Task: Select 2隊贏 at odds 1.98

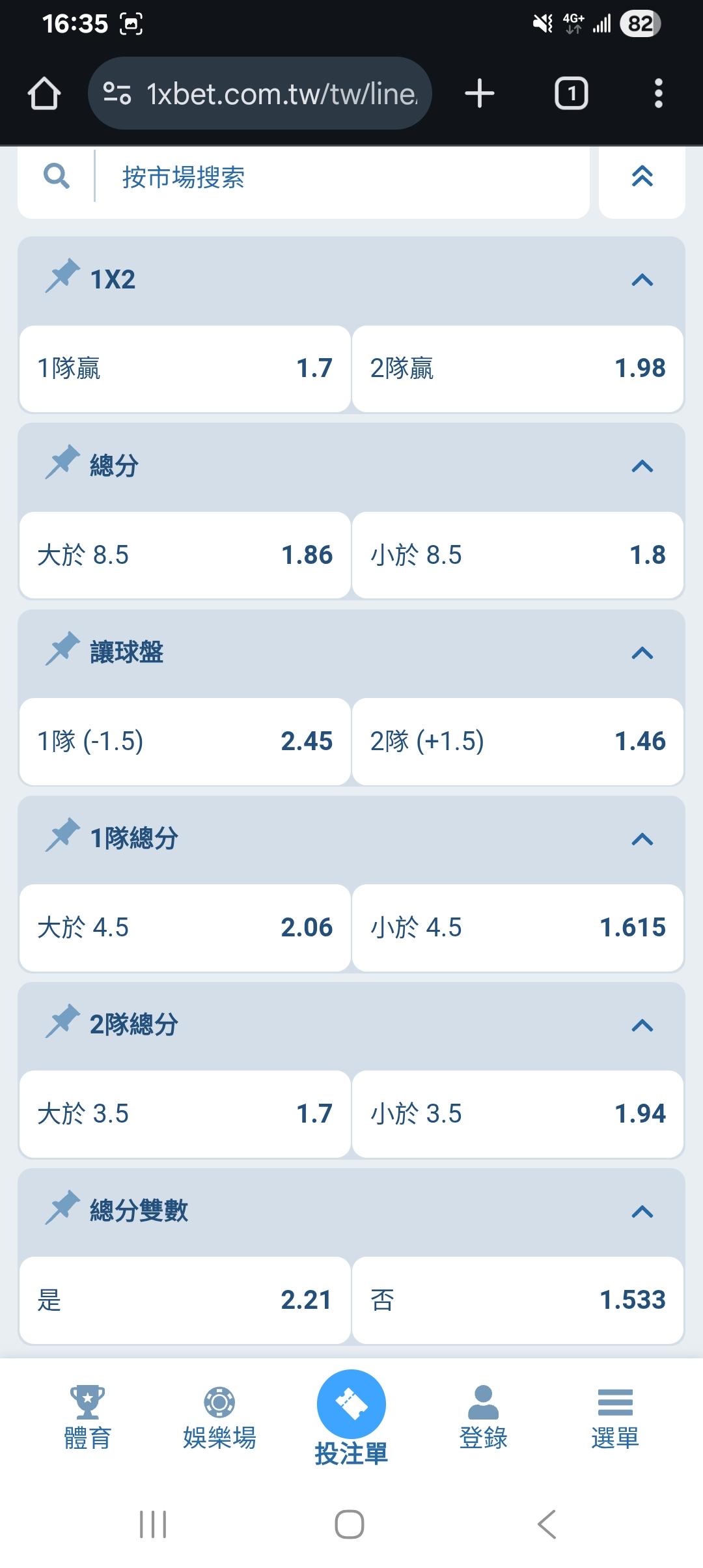Action: [518, 369]
